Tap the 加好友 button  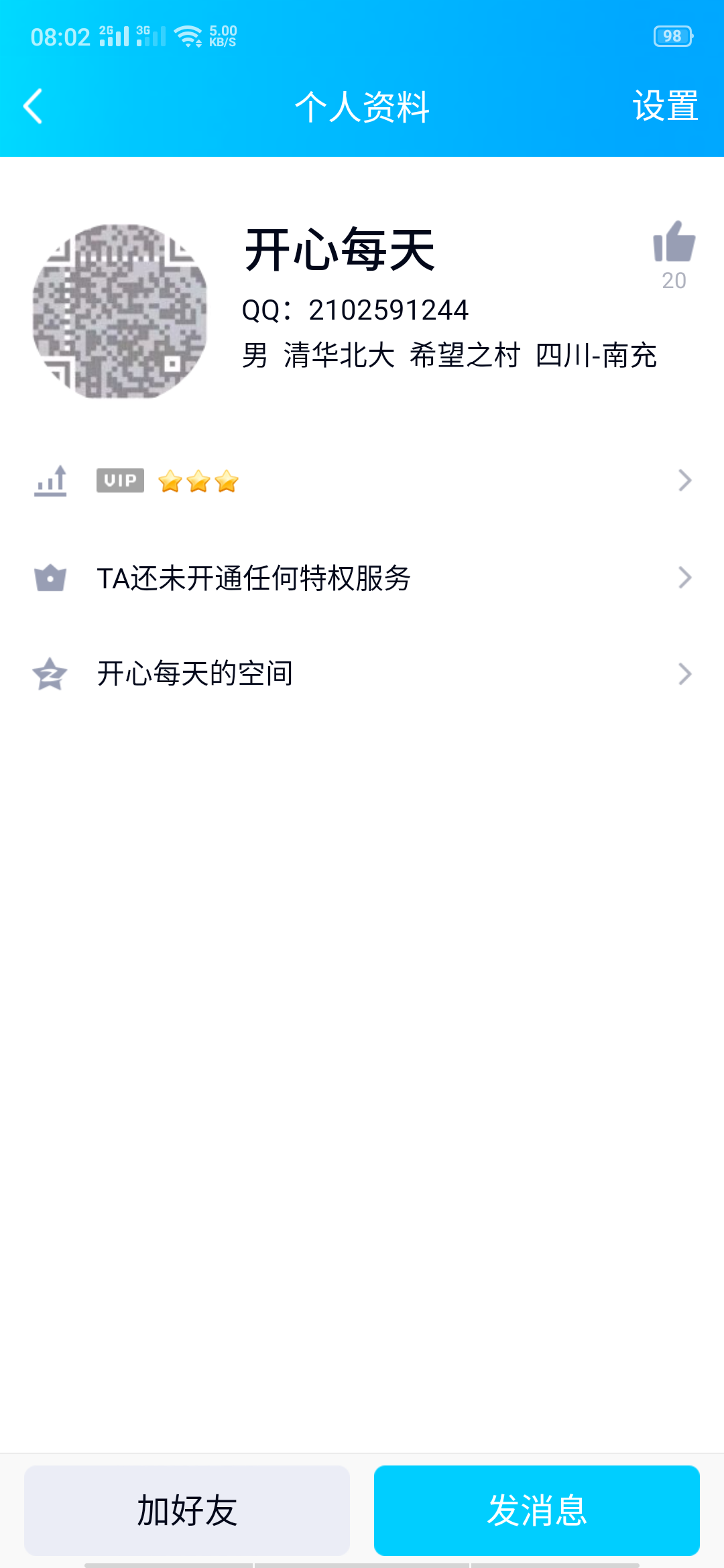coord(187,1510)
